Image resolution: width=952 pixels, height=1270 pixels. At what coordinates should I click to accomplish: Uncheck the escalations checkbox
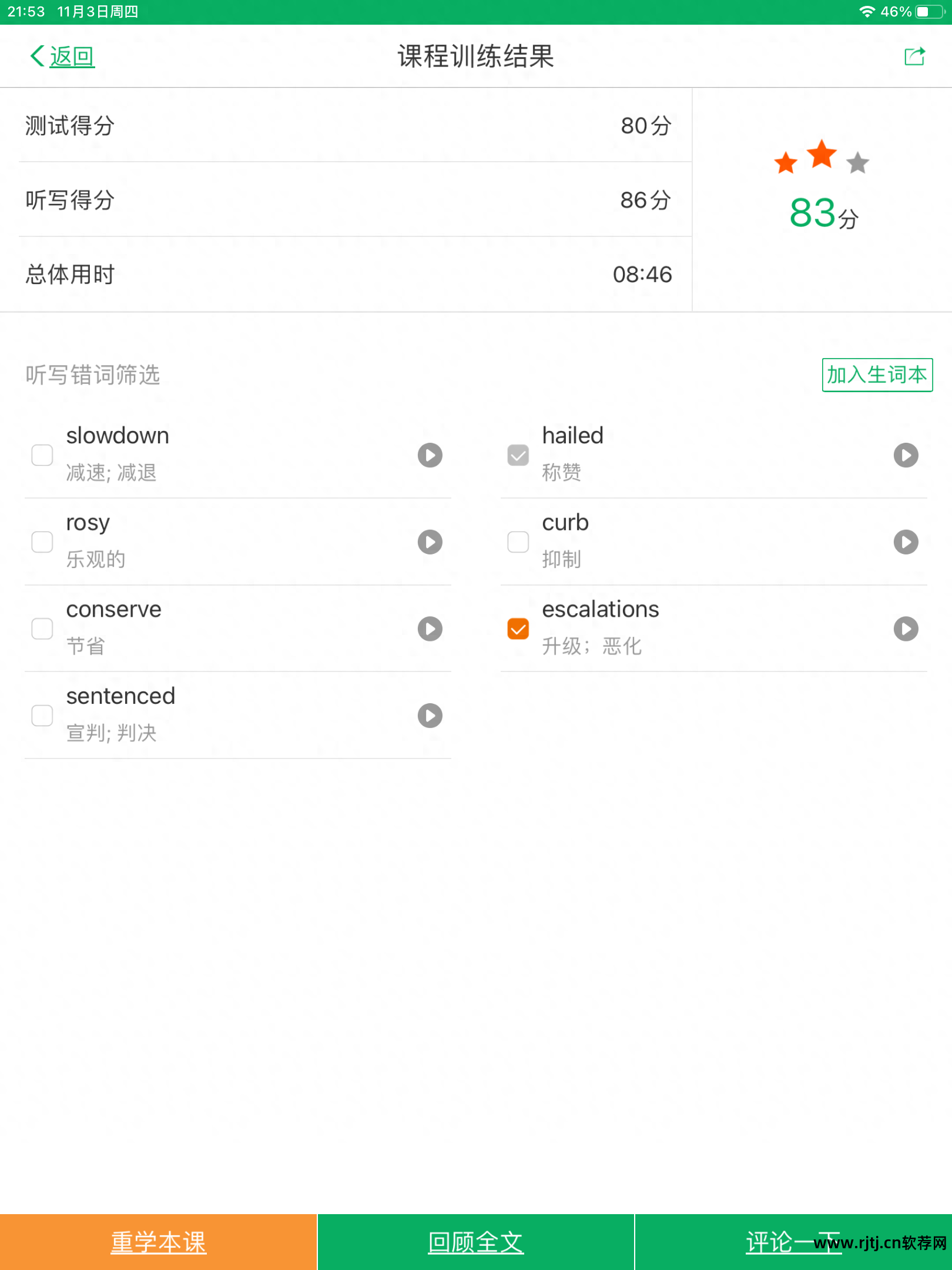(518, 629)
